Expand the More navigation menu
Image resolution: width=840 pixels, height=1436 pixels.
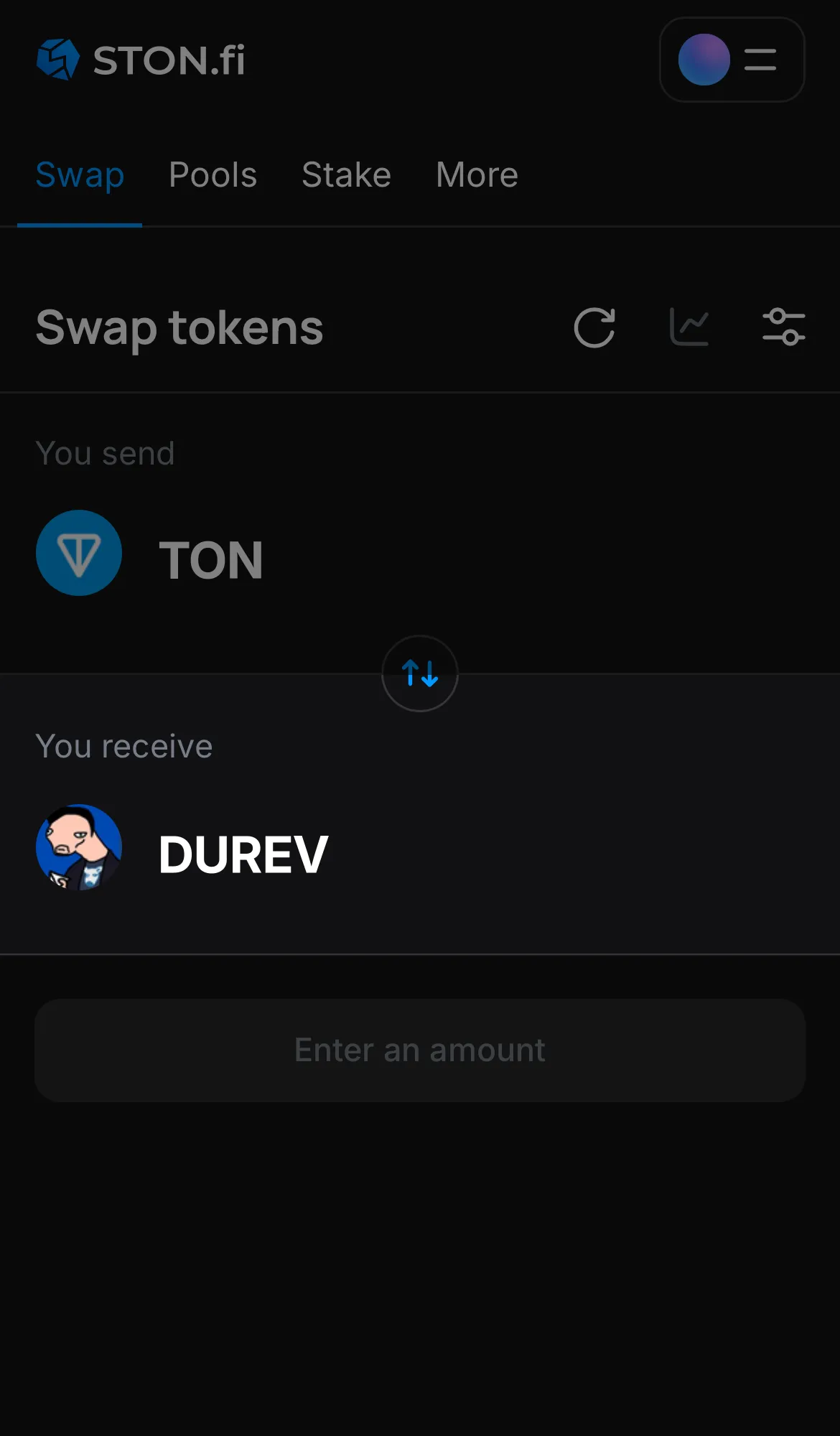476,174
